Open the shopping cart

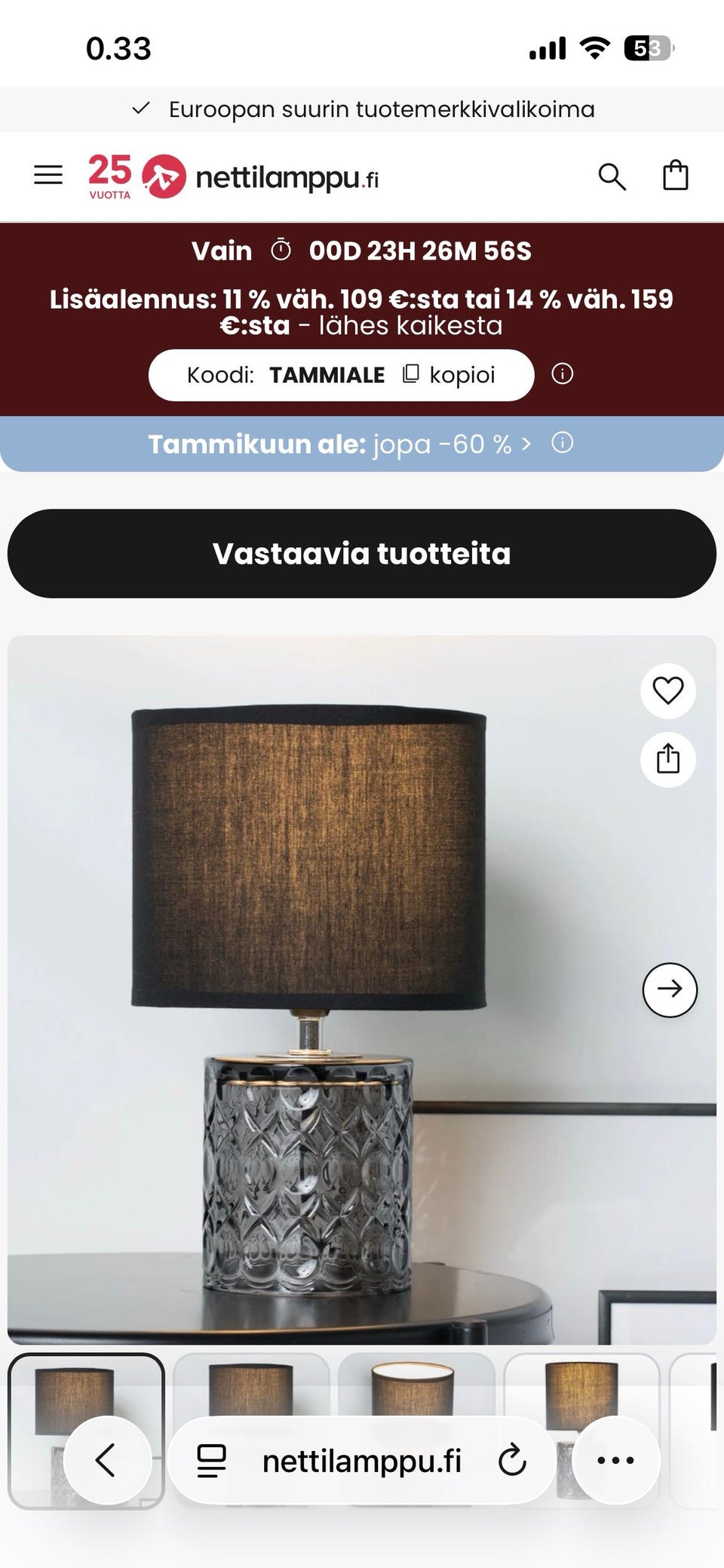(673, 175)
